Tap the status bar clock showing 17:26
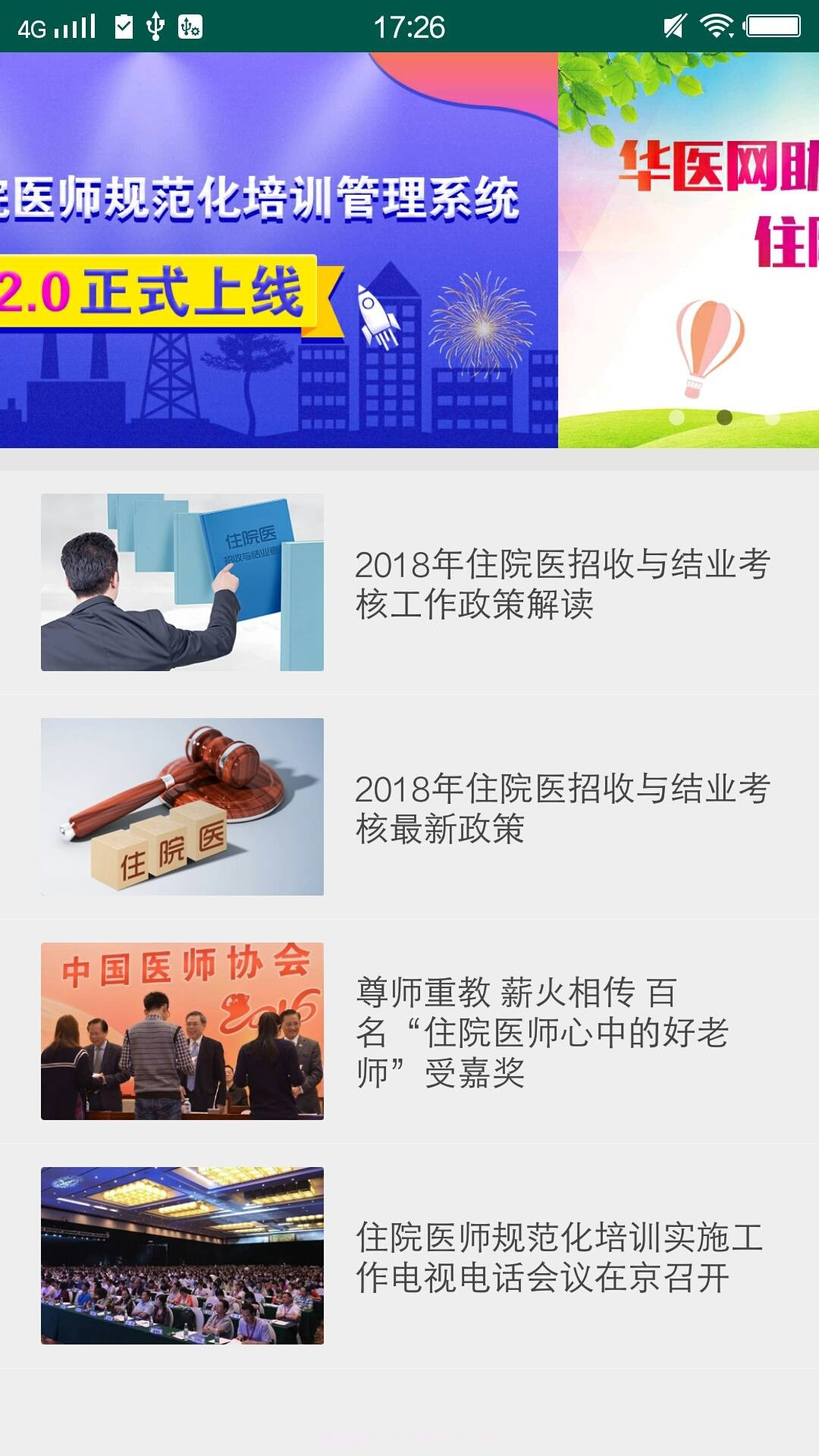This screenshot has width=819, height=1456. click(409, 23)
